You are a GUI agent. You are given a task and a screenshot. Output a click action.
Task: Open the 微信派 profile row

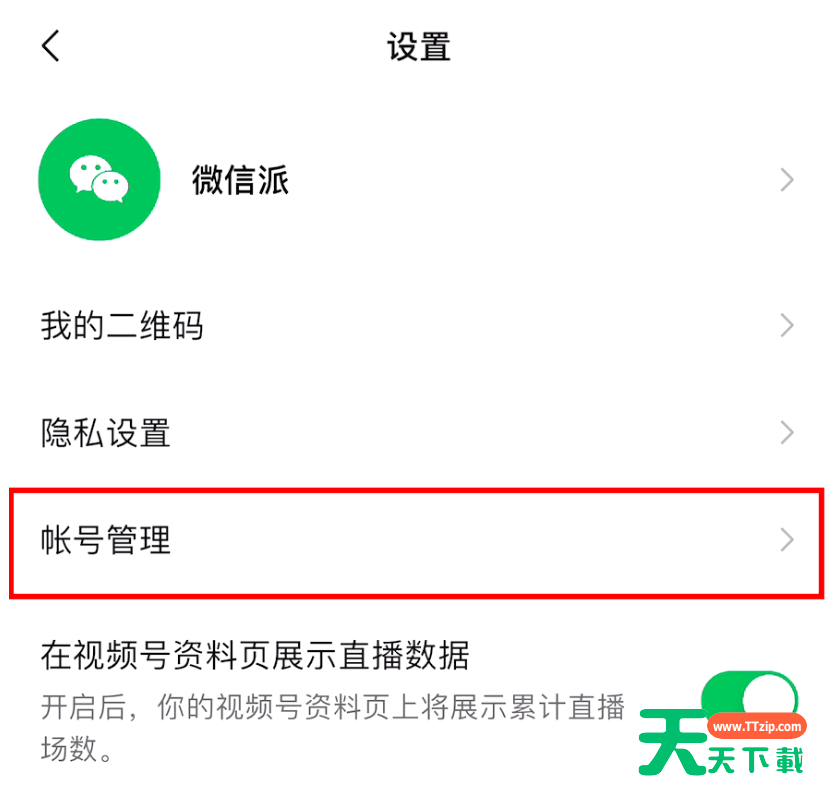[415, 180]
